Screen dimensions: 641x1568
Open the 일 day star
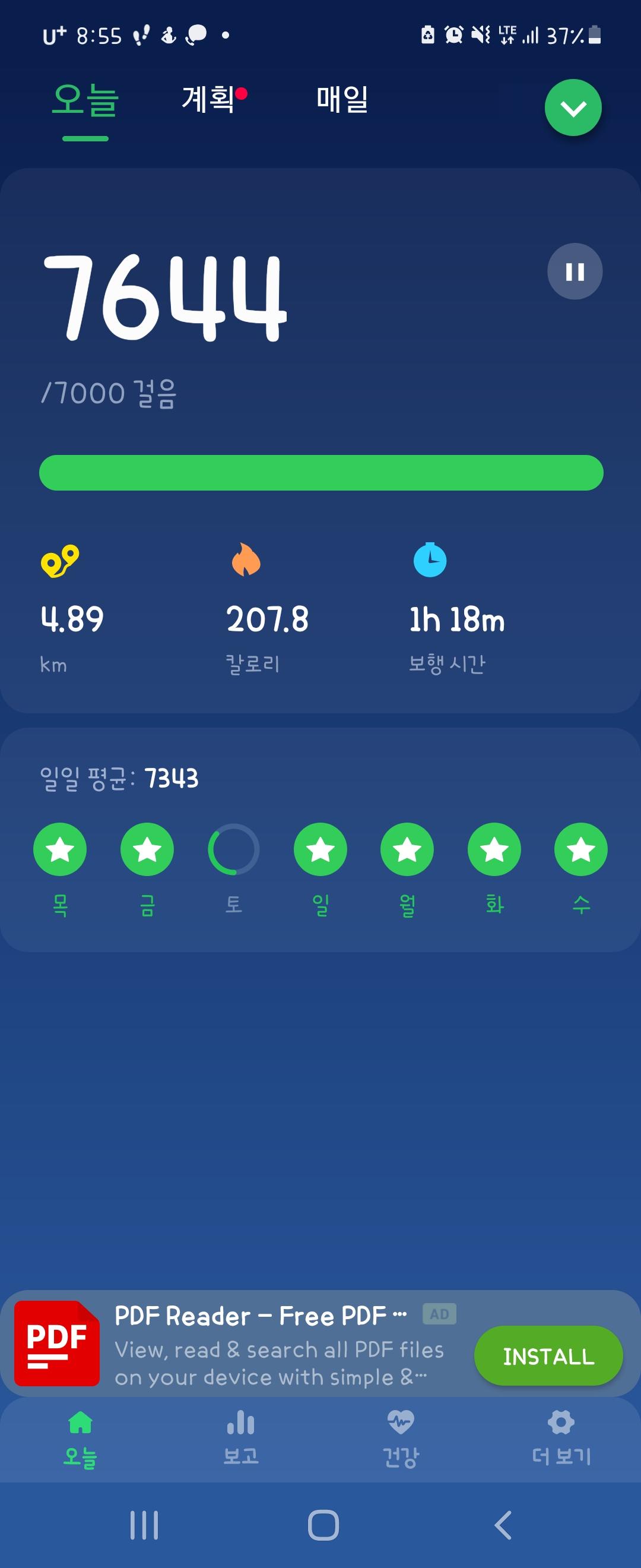tap(320, 849)
